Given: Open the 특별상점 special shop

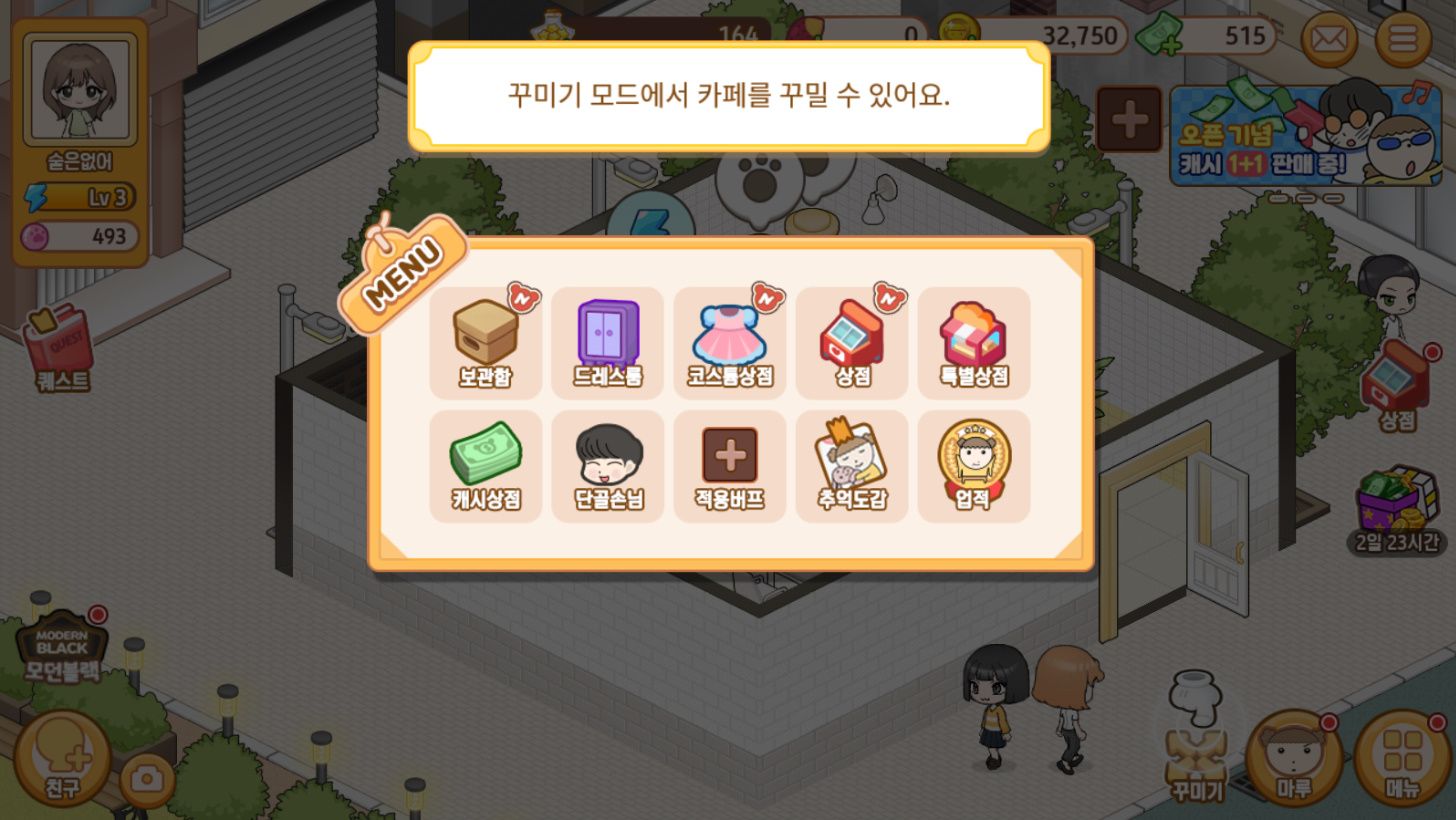Looking at the screenshot, I should tap(974, 342).
